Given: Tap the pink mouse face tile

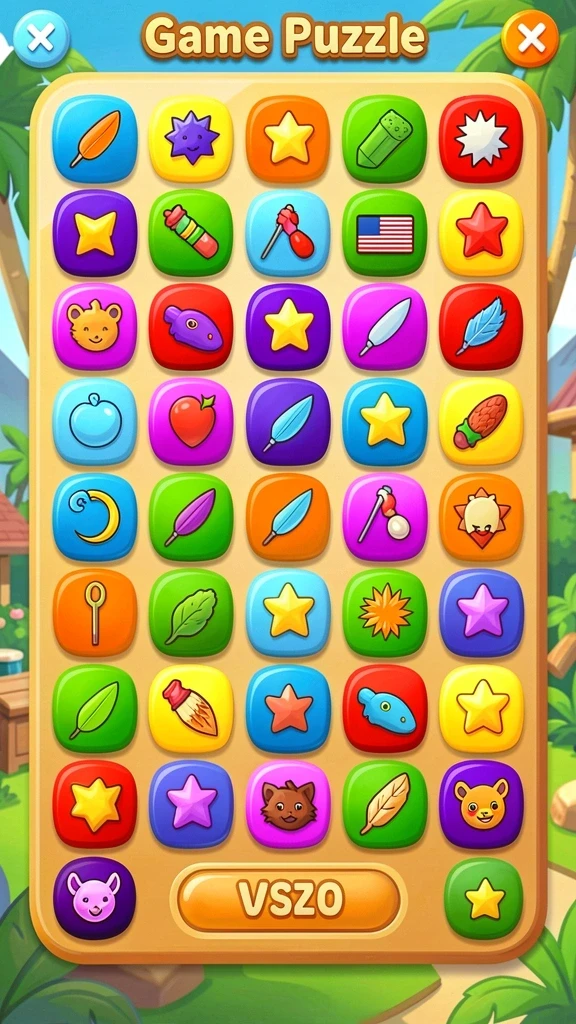Looking at the screenshot, I should 95,899.
